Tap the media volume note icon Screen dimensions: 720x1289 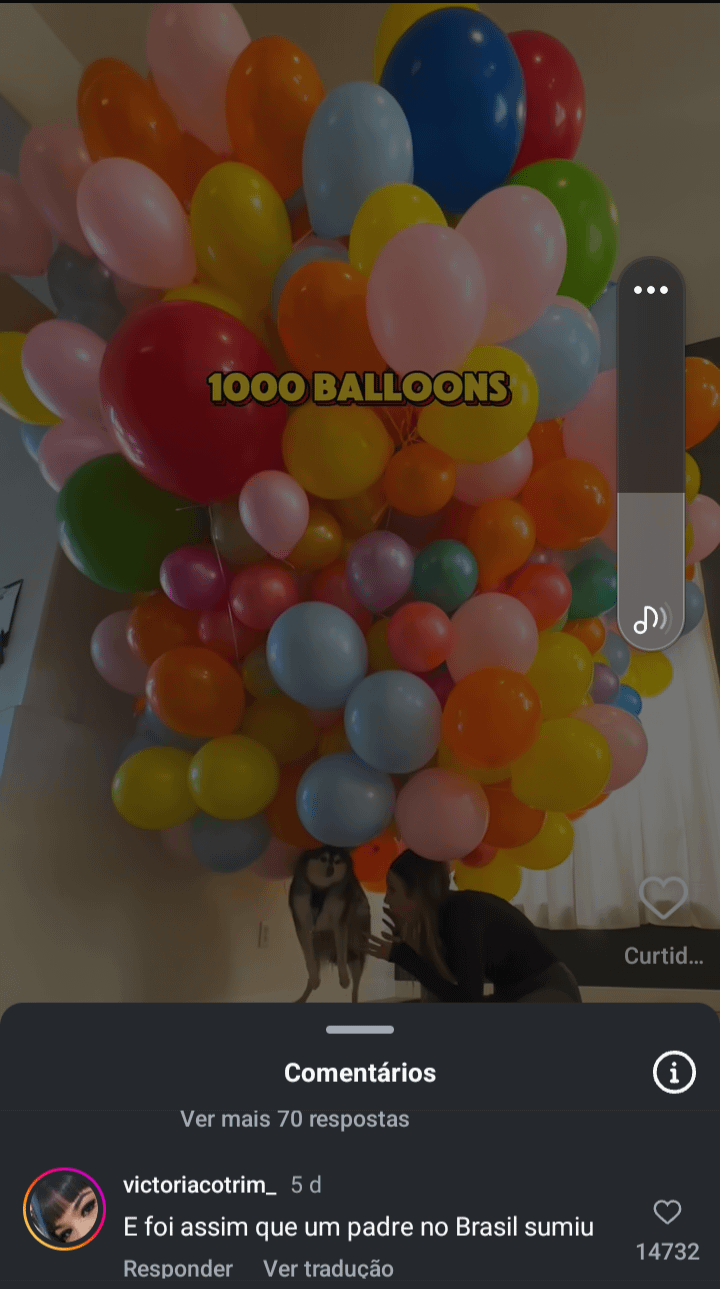point(651,619)
